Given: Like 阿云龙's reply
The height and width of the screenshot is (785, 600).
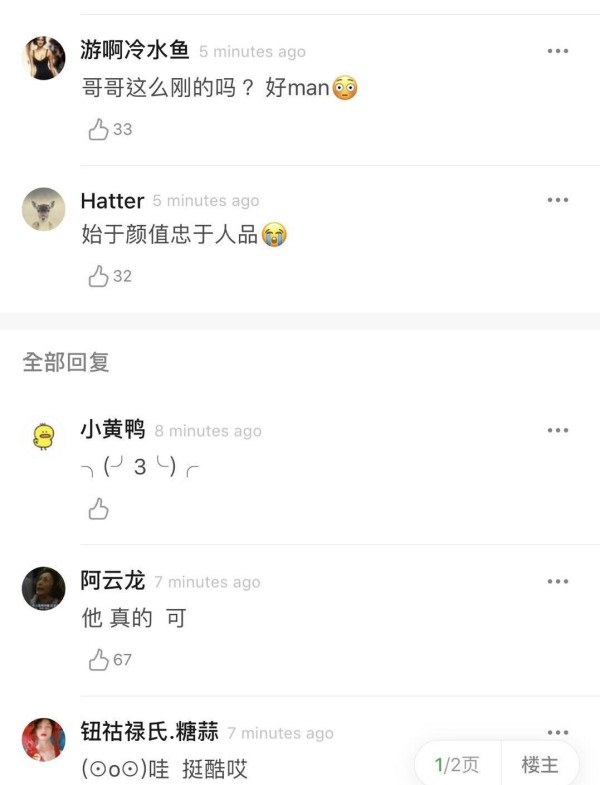Looking at the screenshot, I should [x=99, y=660].
